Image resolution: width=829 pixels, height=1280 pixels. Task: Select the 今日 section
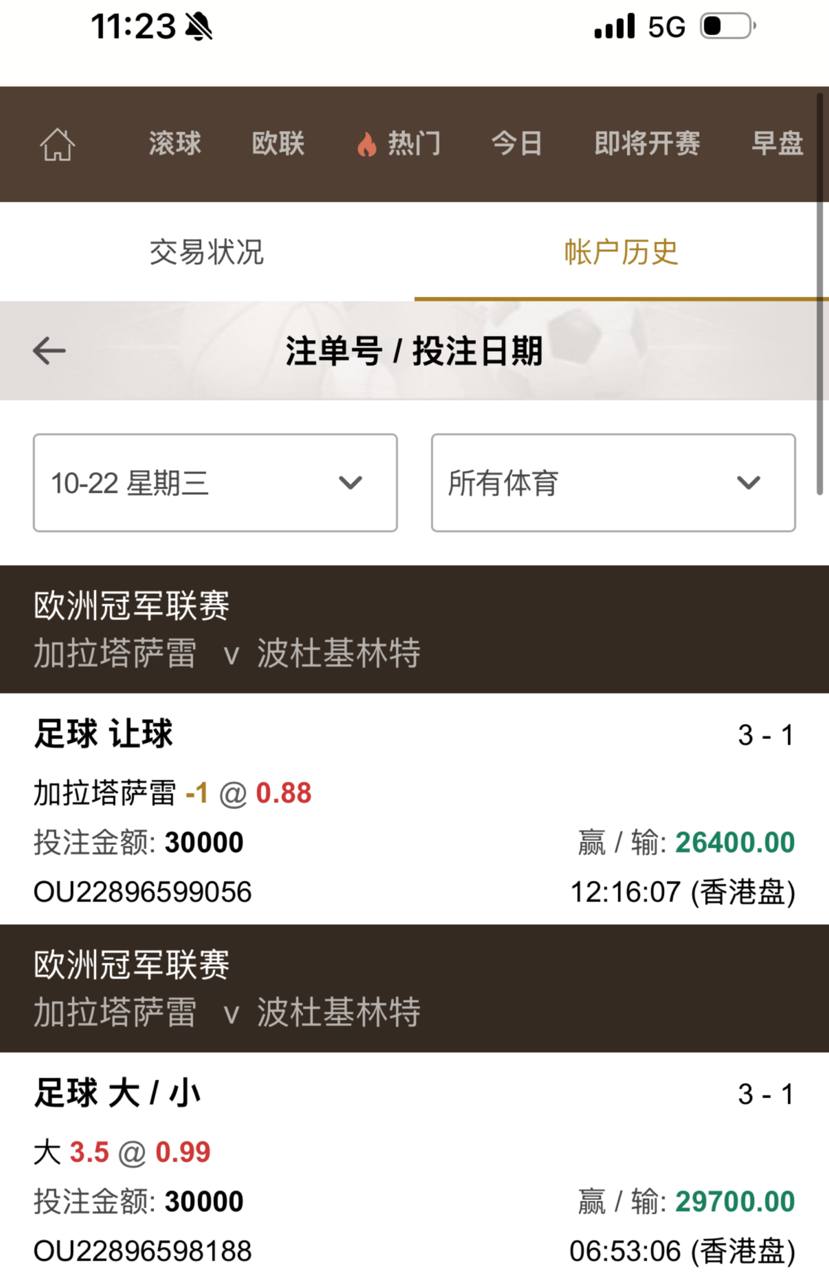pyautogui.click(x=516, y=144)
